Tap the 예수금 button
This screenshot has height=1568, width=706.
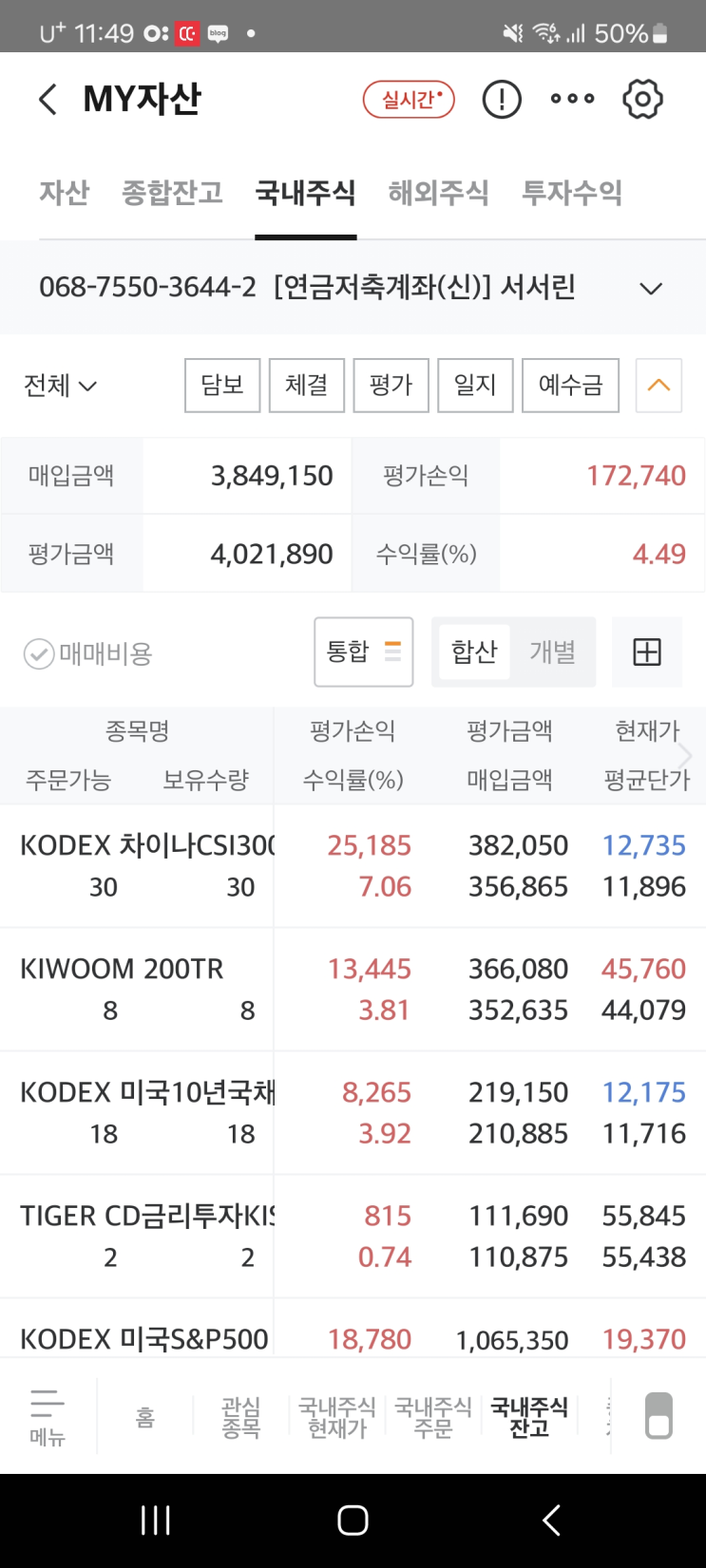pos(571,386)
